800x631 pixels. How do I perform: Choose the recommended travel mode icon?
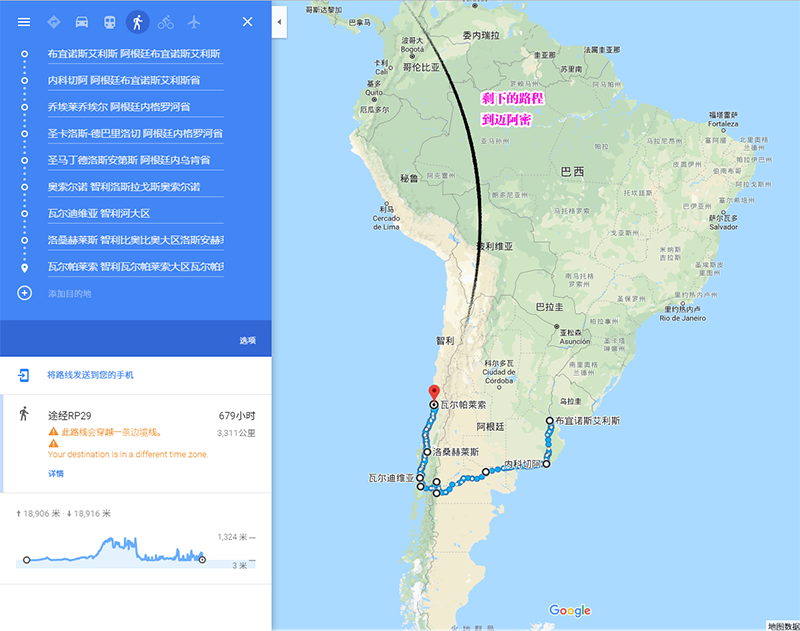(x=54, y=21)
